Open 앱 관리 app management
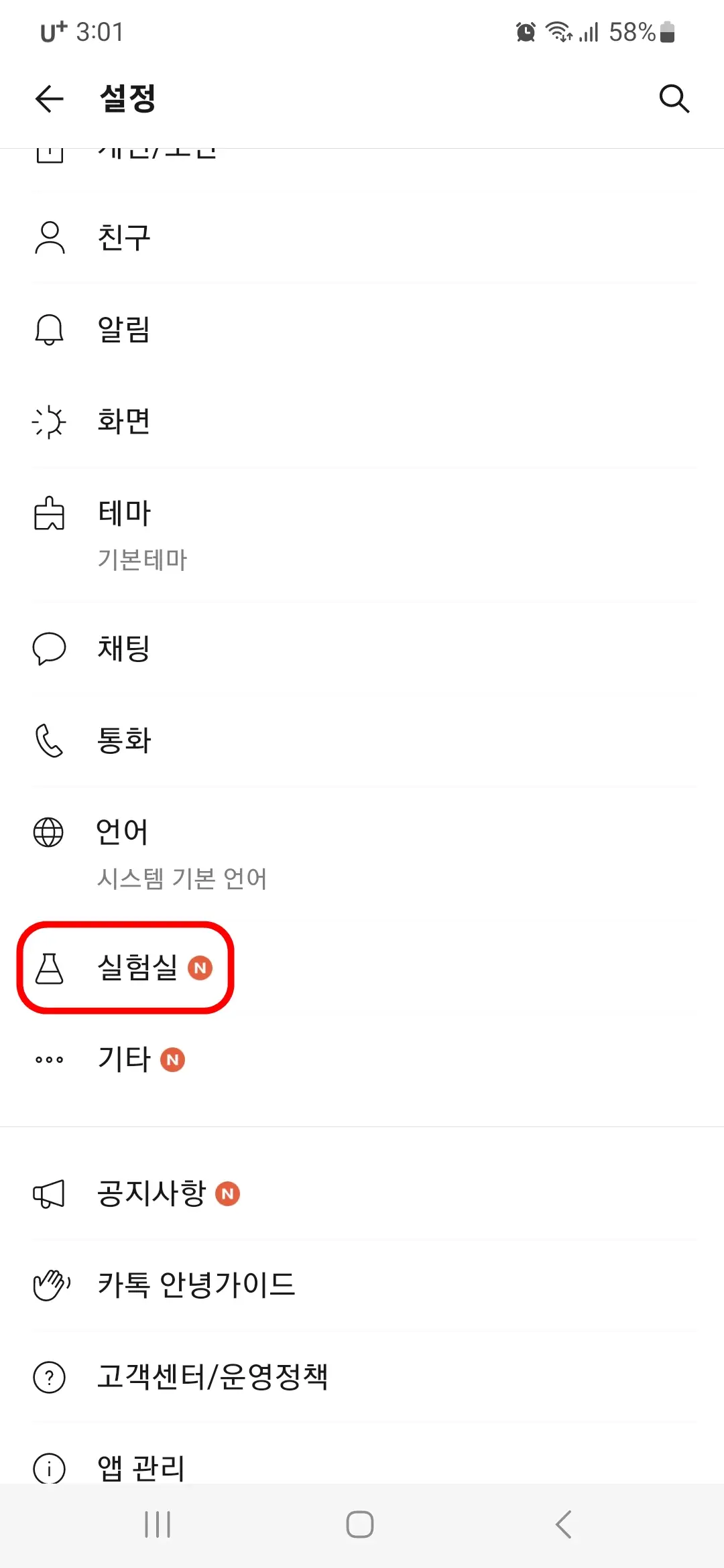 [139, 1467]
